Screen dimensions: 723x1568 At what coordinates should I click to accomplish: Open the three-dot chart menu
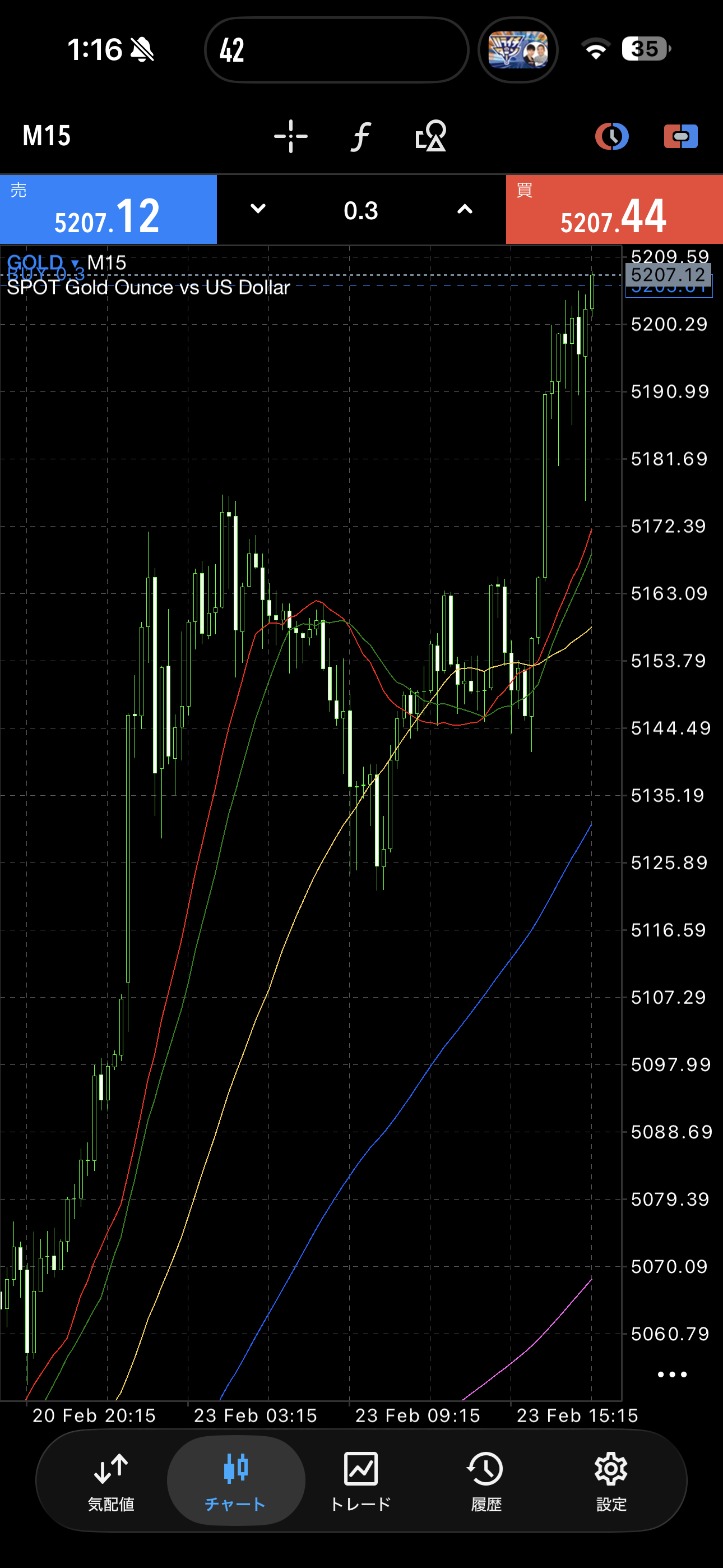pos(672,1375)
